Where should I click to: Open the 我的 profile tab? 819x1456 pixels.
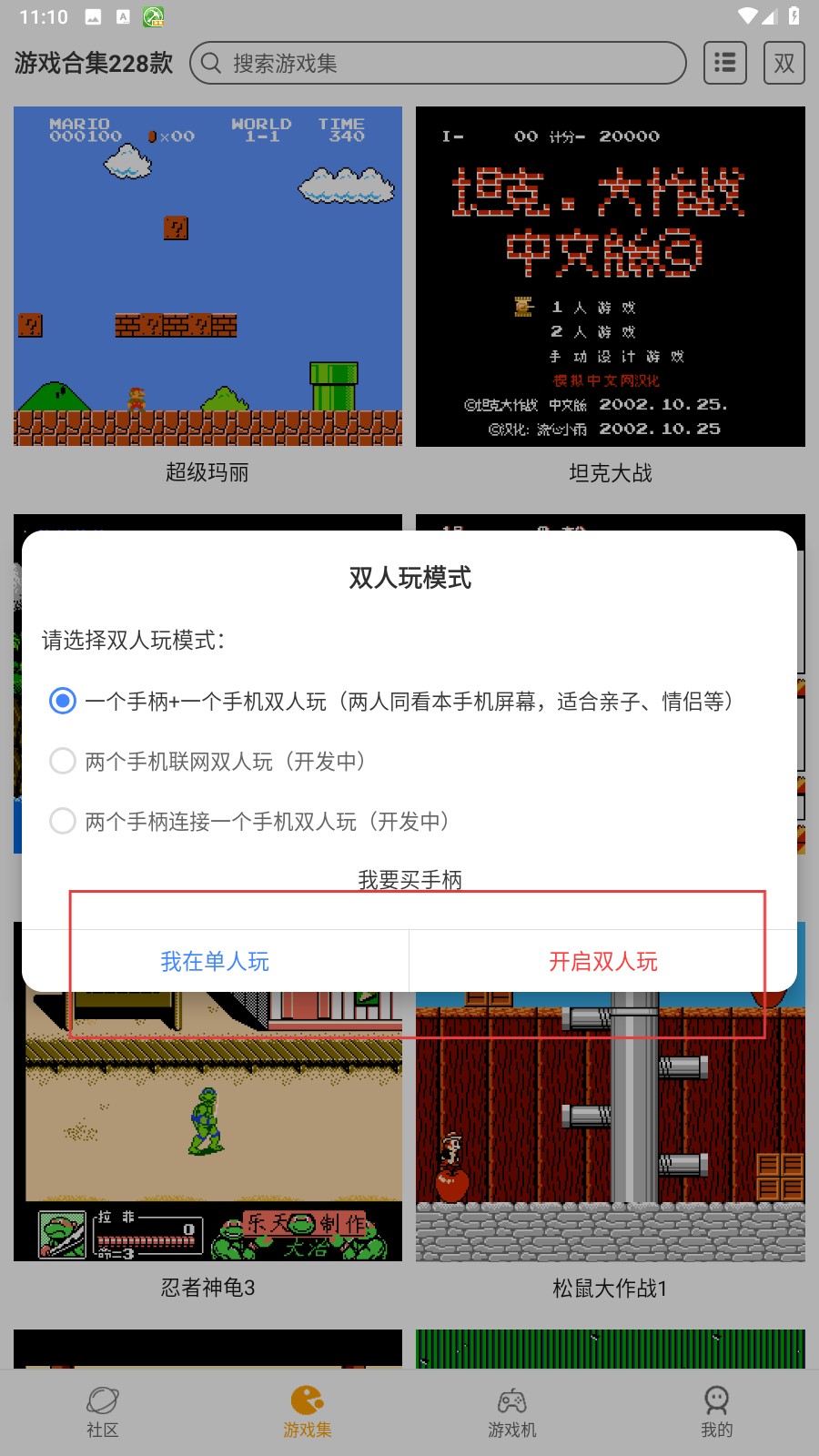click(x=716, y=1411)
